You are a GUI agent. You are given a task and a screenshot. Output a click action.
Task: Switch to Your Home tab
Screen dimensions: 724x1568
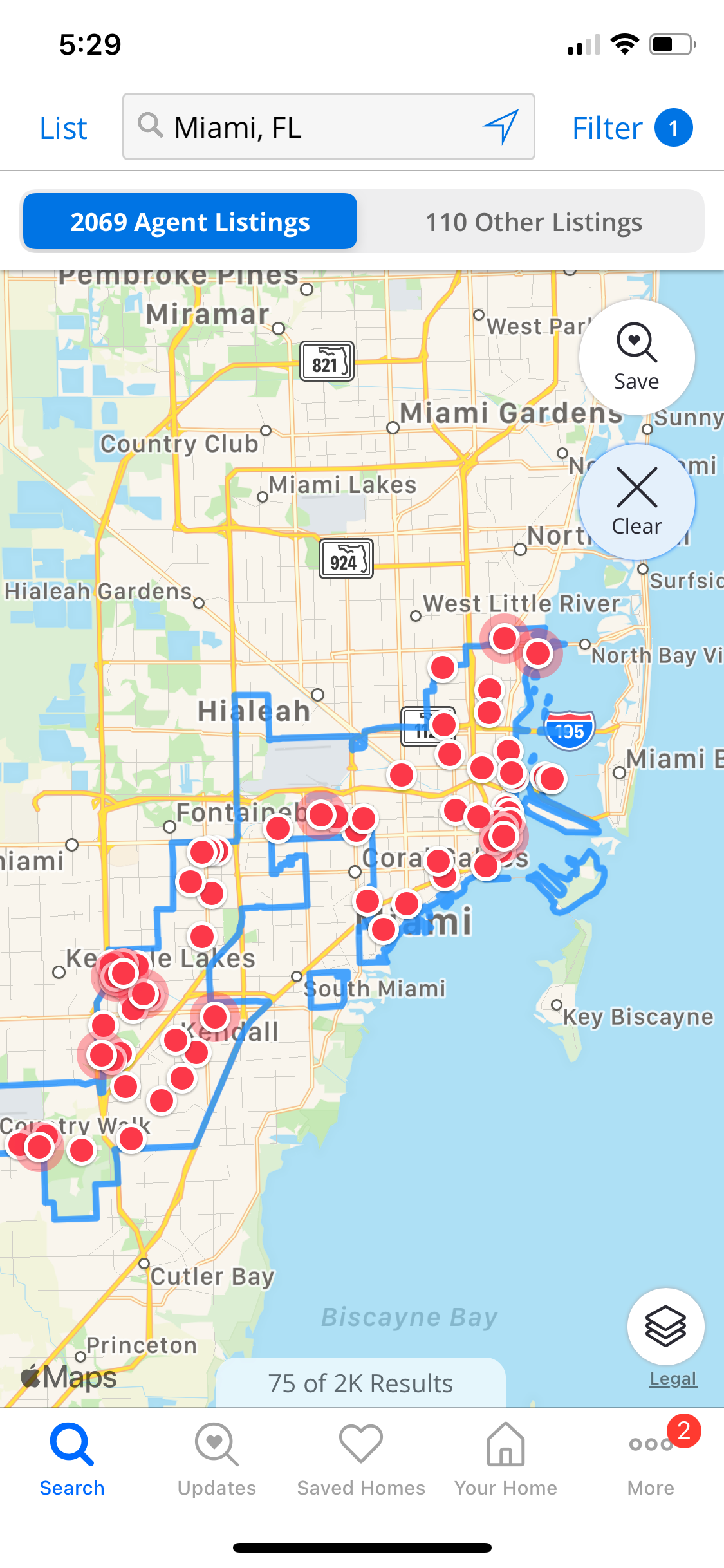coord(506,1460)
